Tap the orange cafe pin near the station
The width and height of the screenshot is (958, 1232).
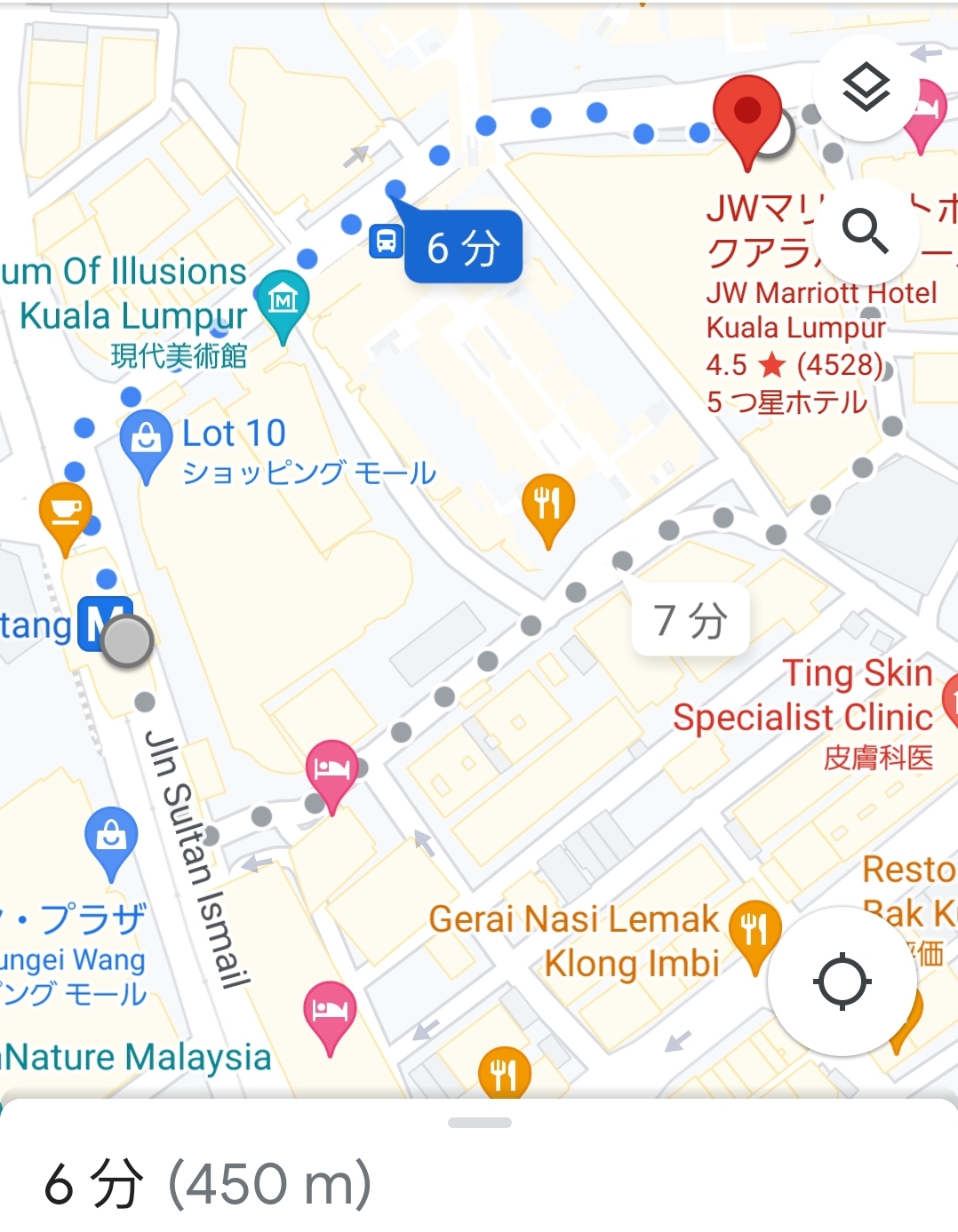coord(66,512)
